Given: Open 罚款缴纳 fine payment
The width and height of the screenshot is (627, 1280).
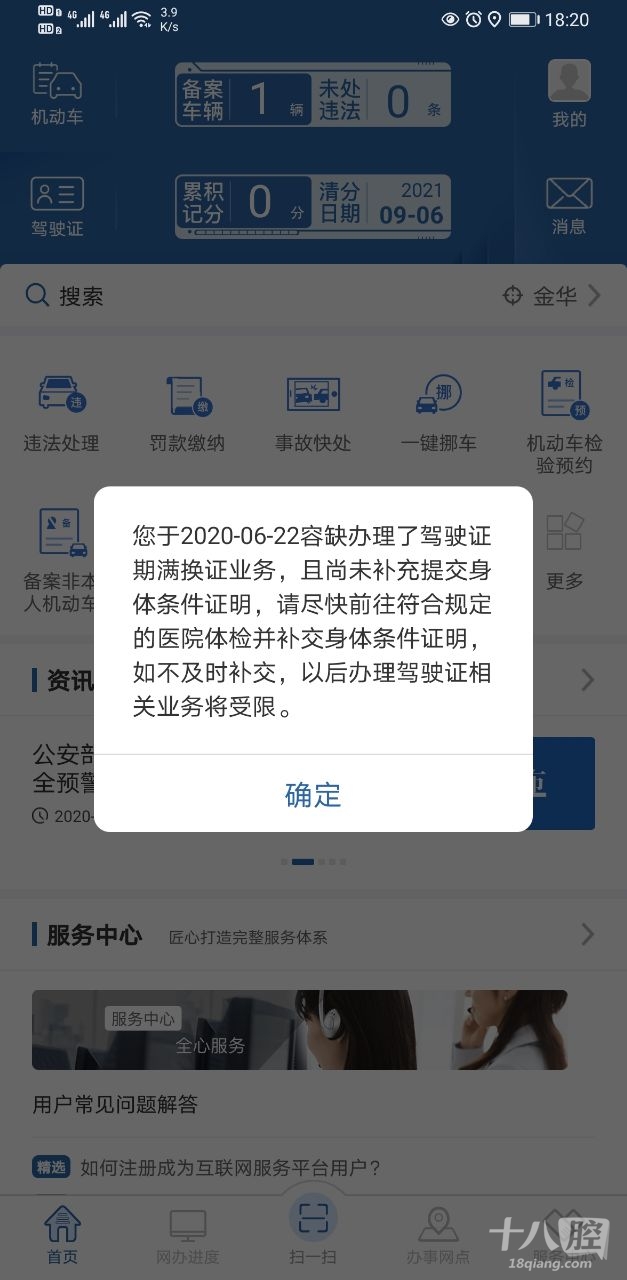Looking at the screenshot, I should [x=187, y=412].
